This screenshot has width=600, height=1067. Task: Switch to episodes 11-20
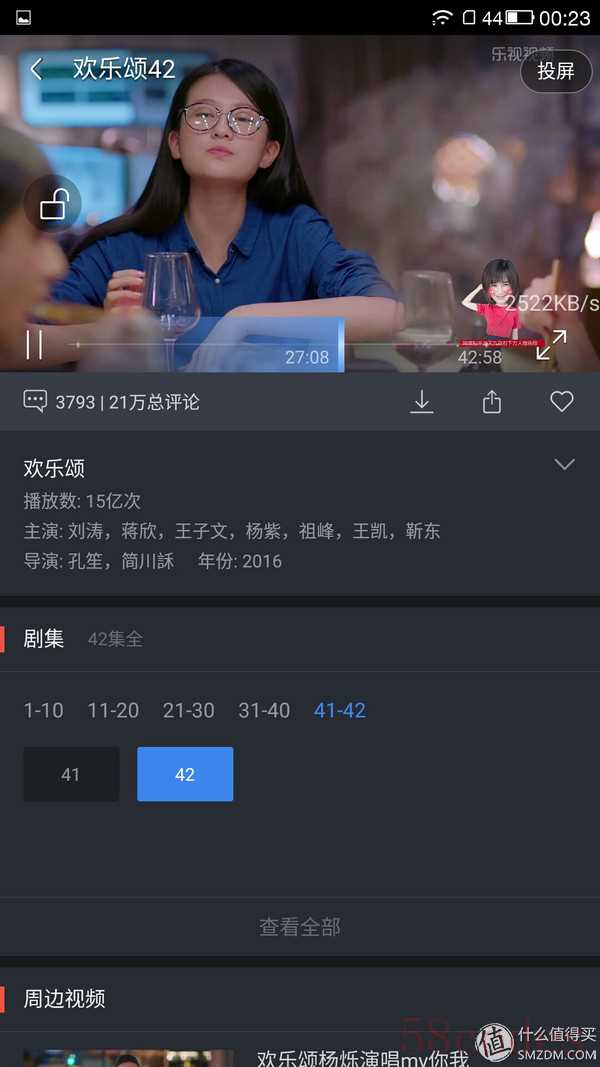(x=113, y=710)
